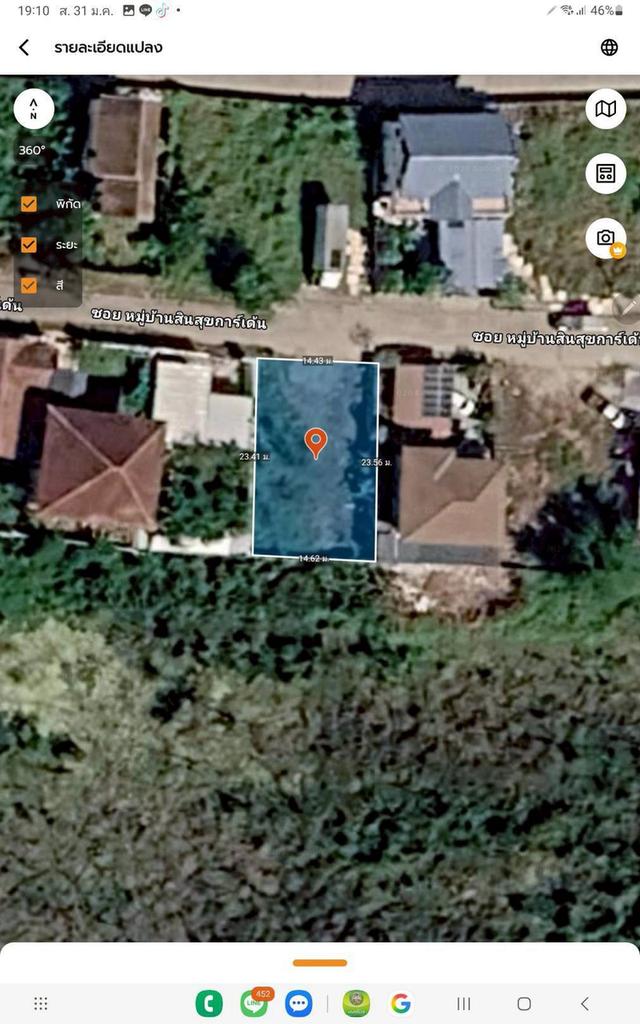
Task: Uncheck the สี checkbox
Action: [29, 285]
